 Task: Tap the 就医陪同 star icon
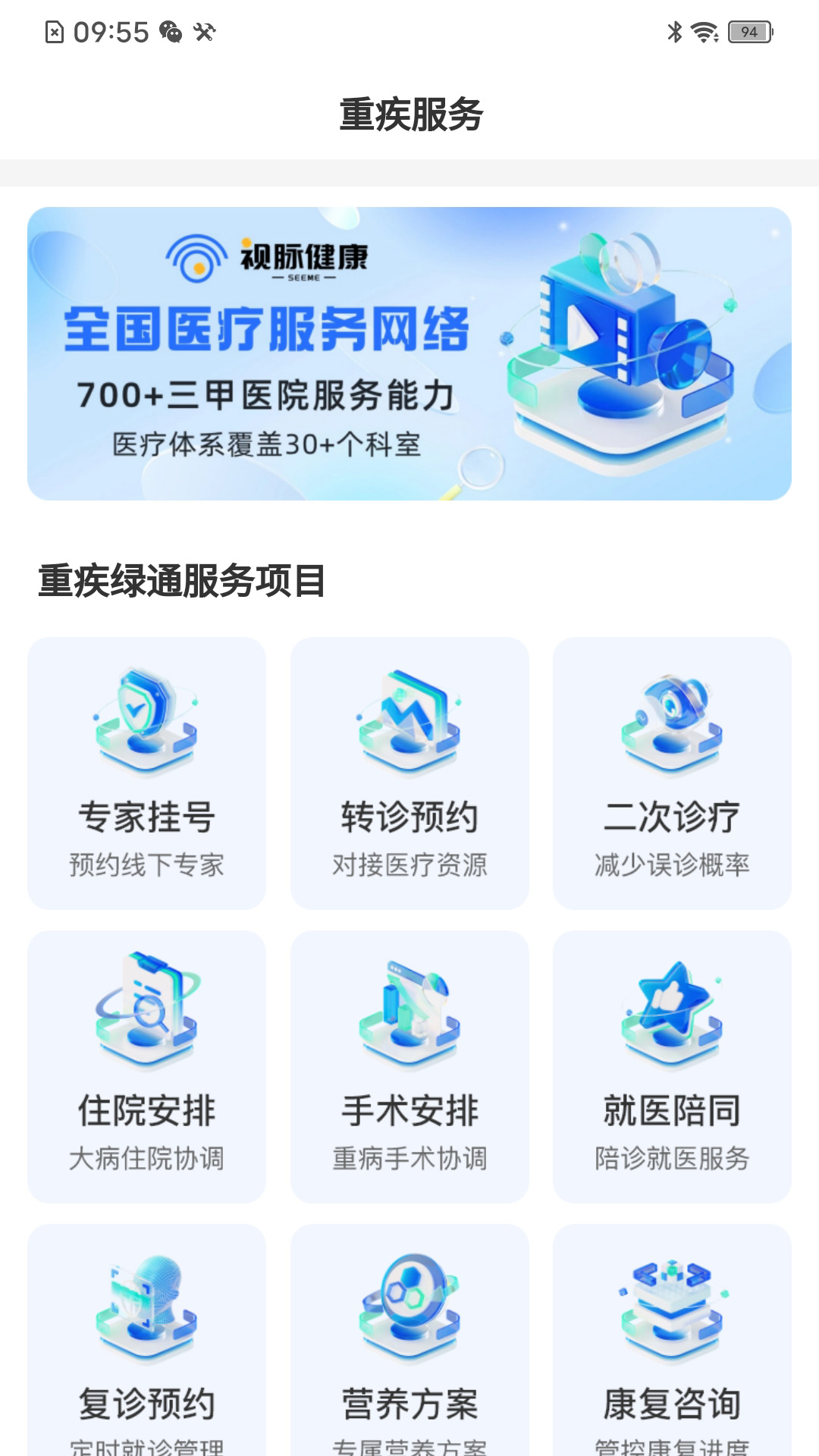point(671,1012)
